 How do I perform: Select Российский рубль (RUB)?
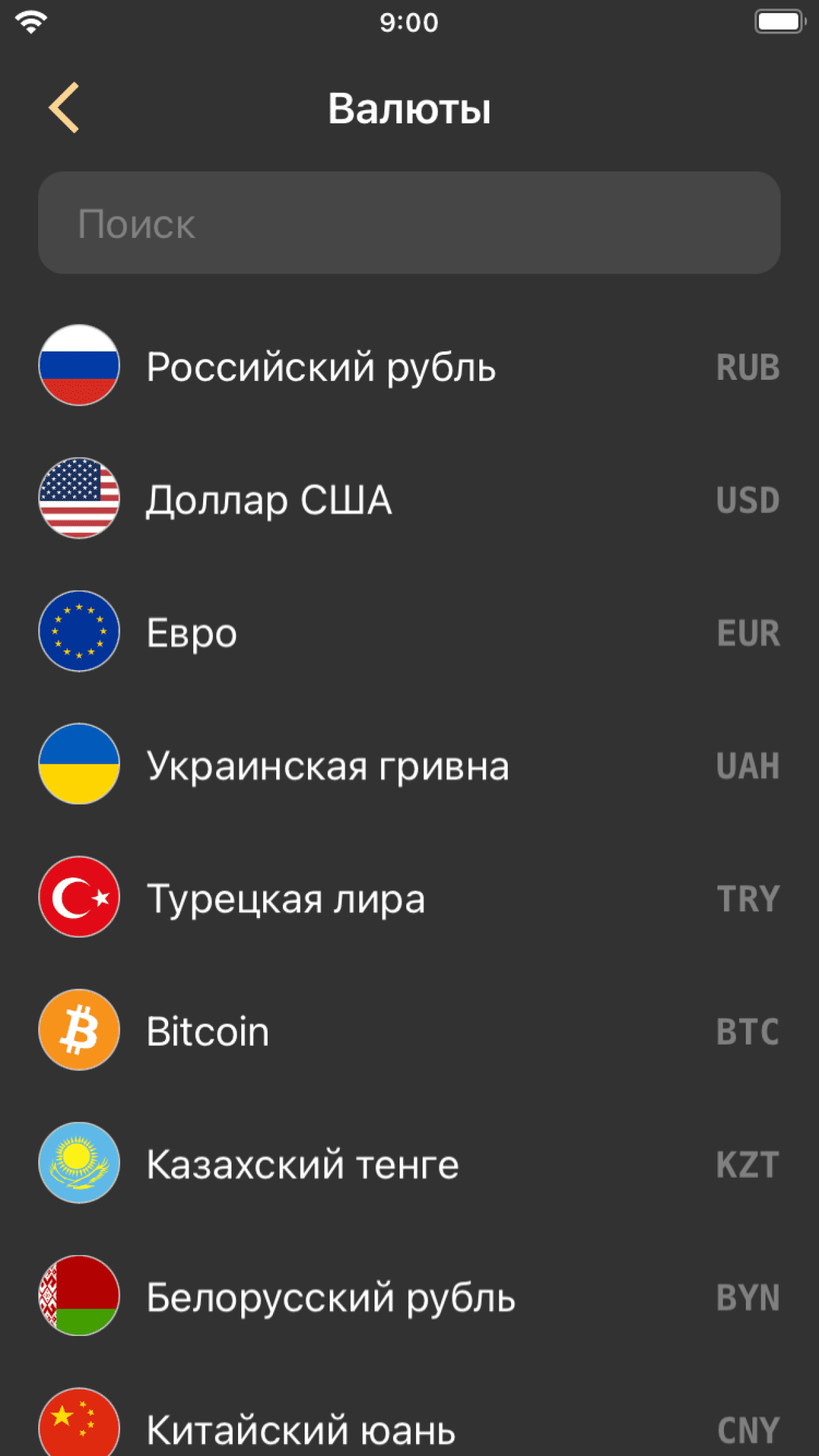coord(409,367)
